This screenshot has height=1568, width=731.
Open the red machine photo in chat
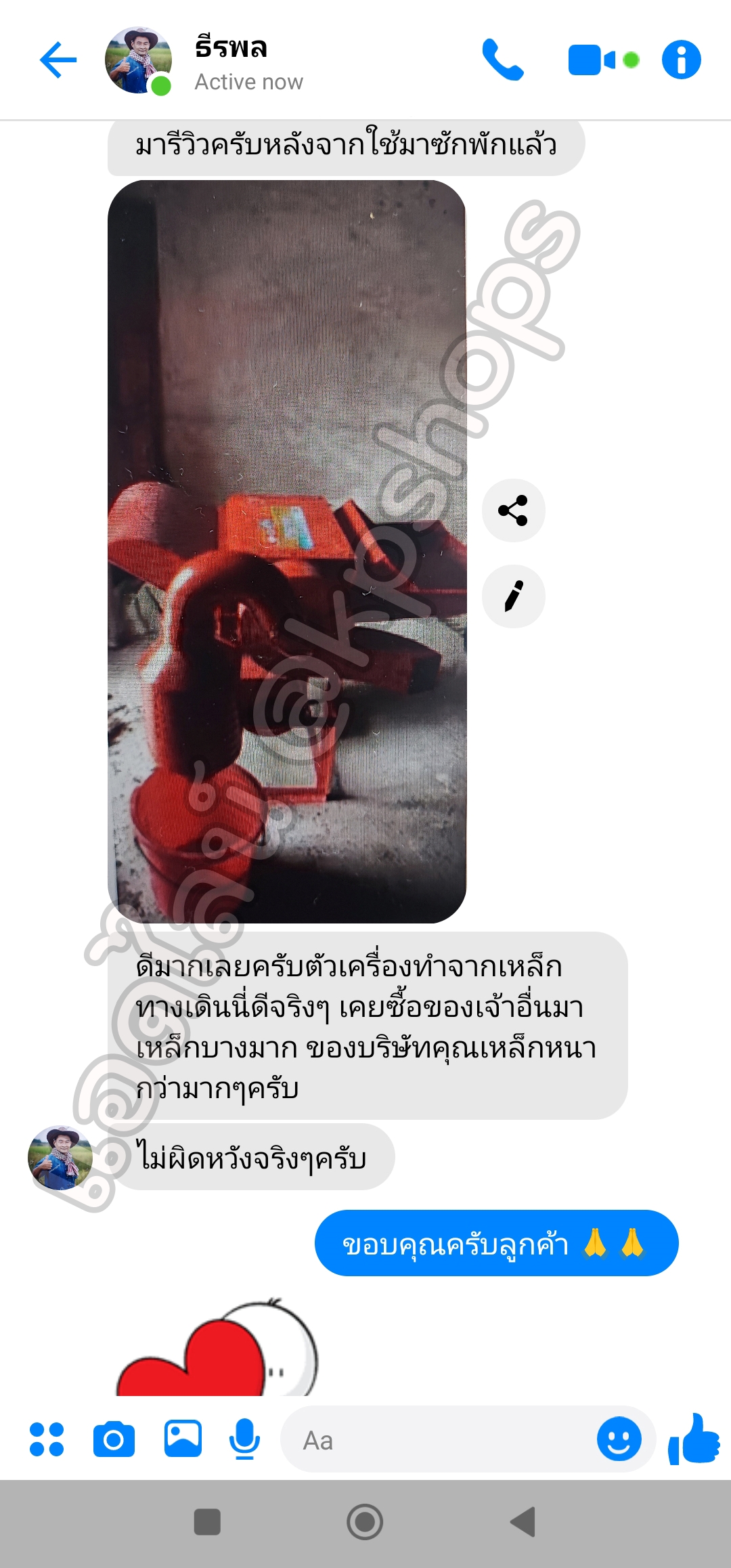coord(286,551)
